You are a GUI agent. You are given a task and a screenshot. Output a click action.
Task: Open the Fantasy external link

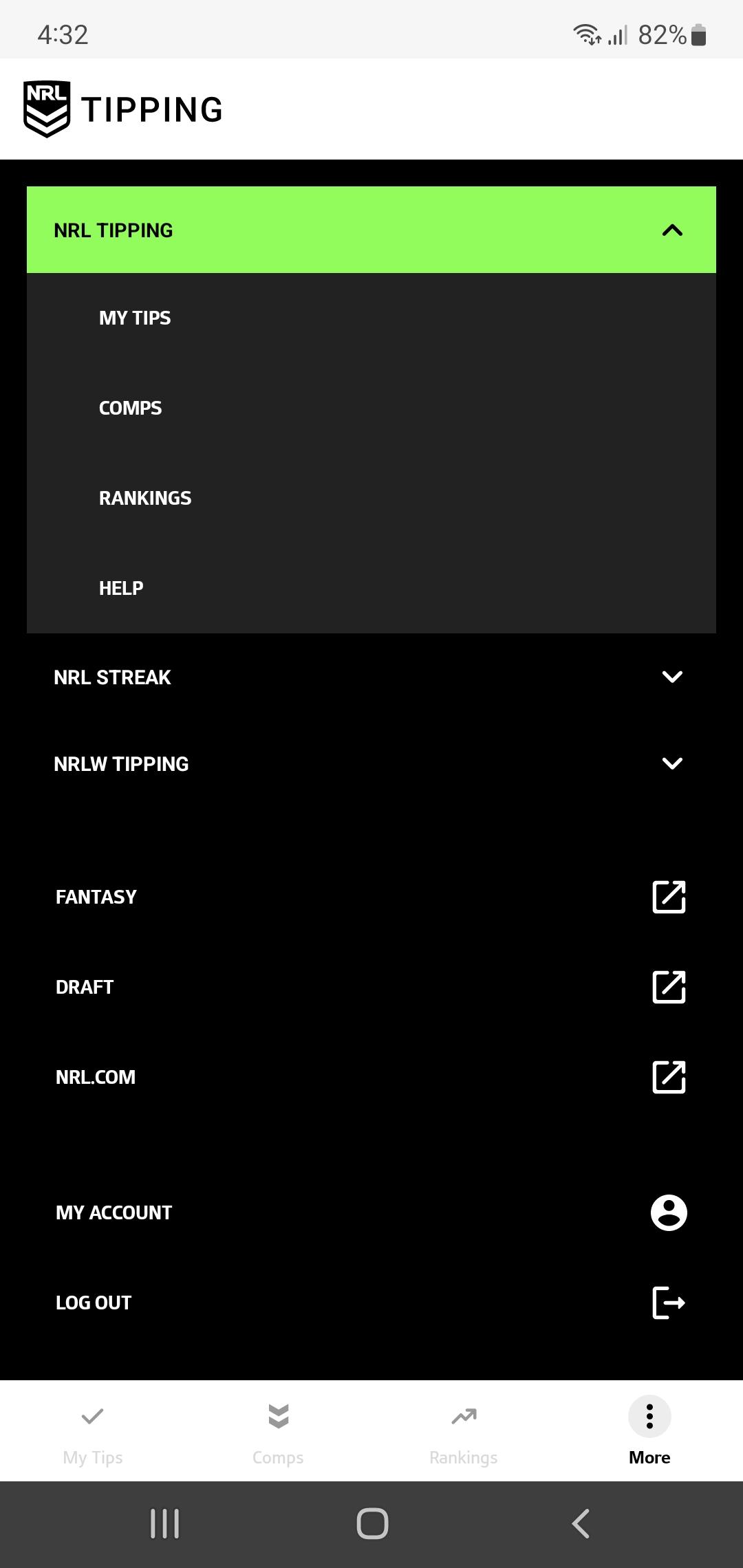(371, 897)
